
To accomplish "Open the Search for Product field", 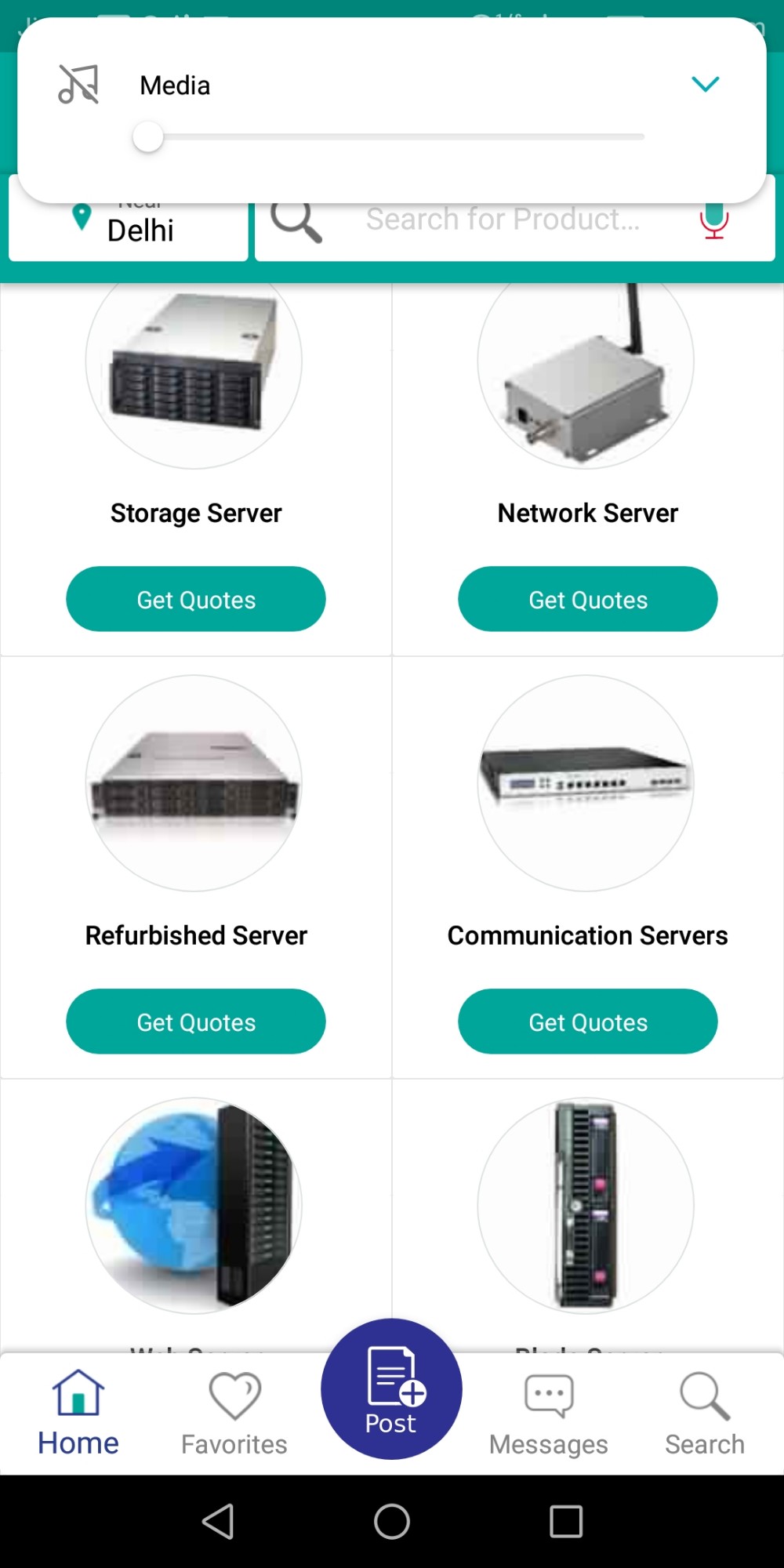I will pos(502,221).
